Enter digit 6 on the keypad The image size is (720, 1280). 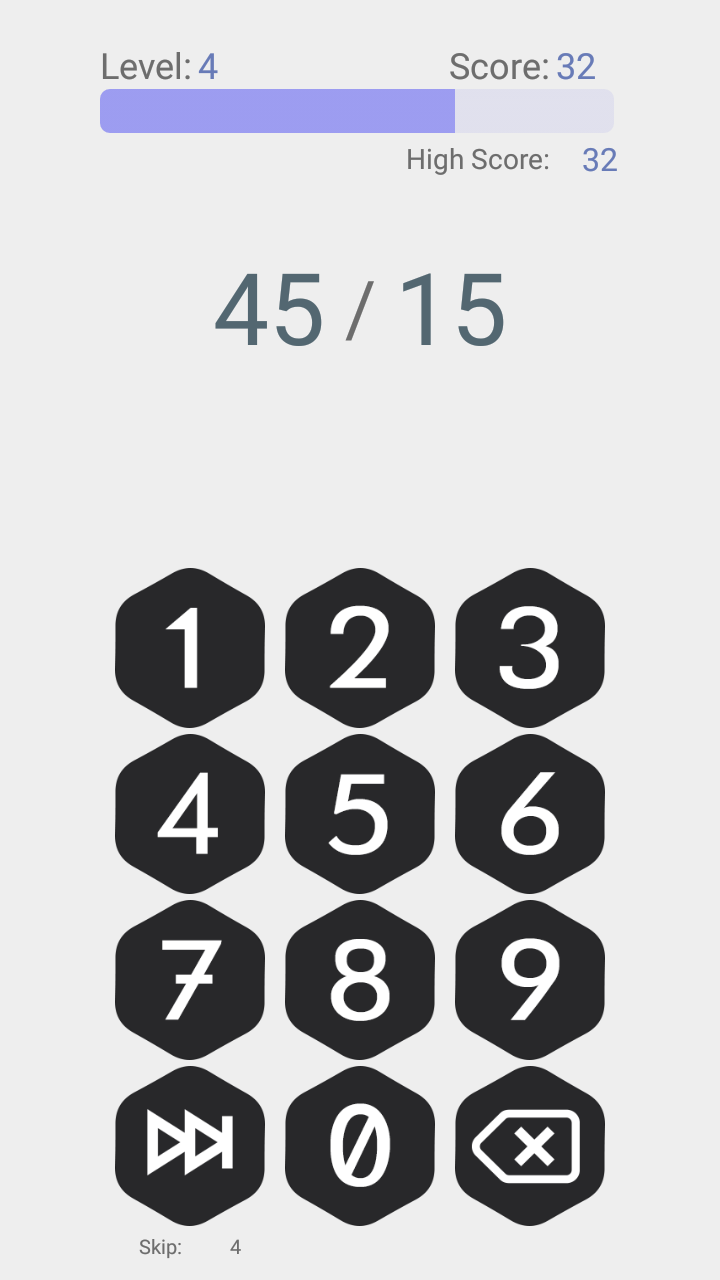coord(530,814)
